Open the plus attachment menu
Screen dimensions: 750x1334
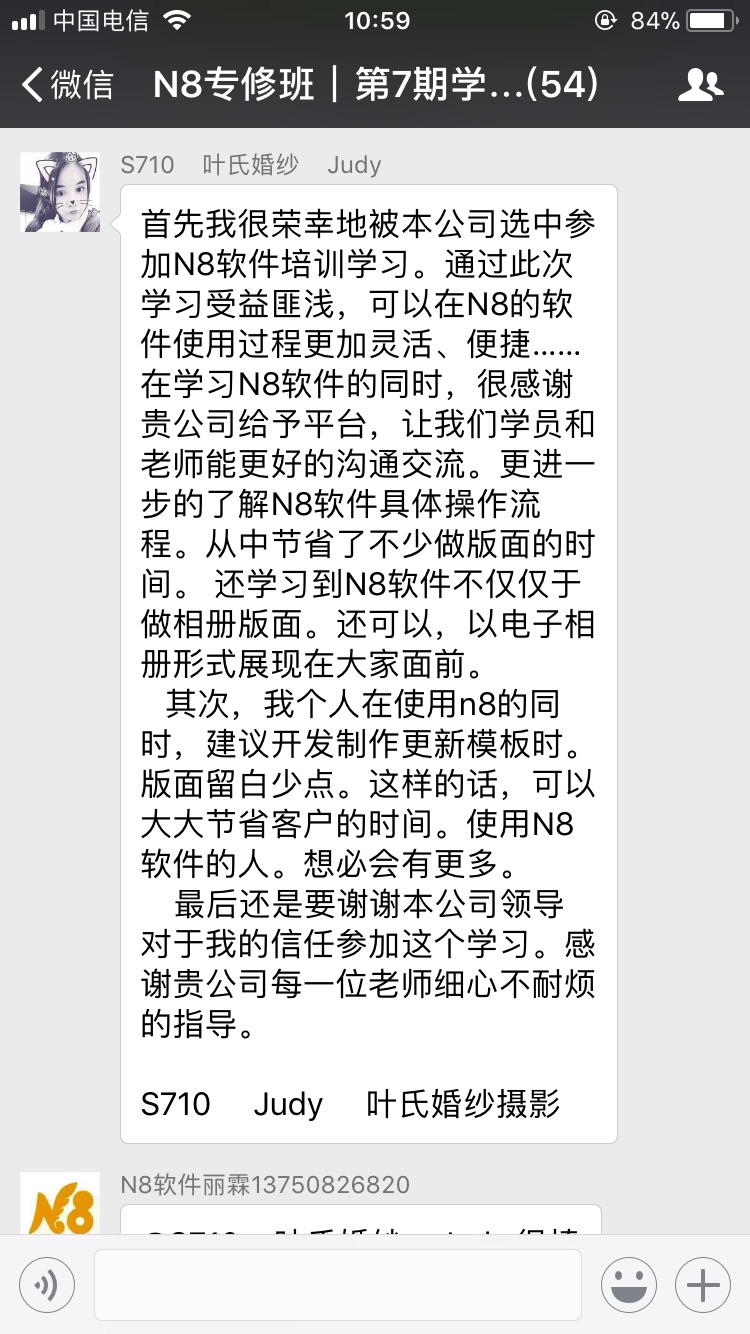703,1284
